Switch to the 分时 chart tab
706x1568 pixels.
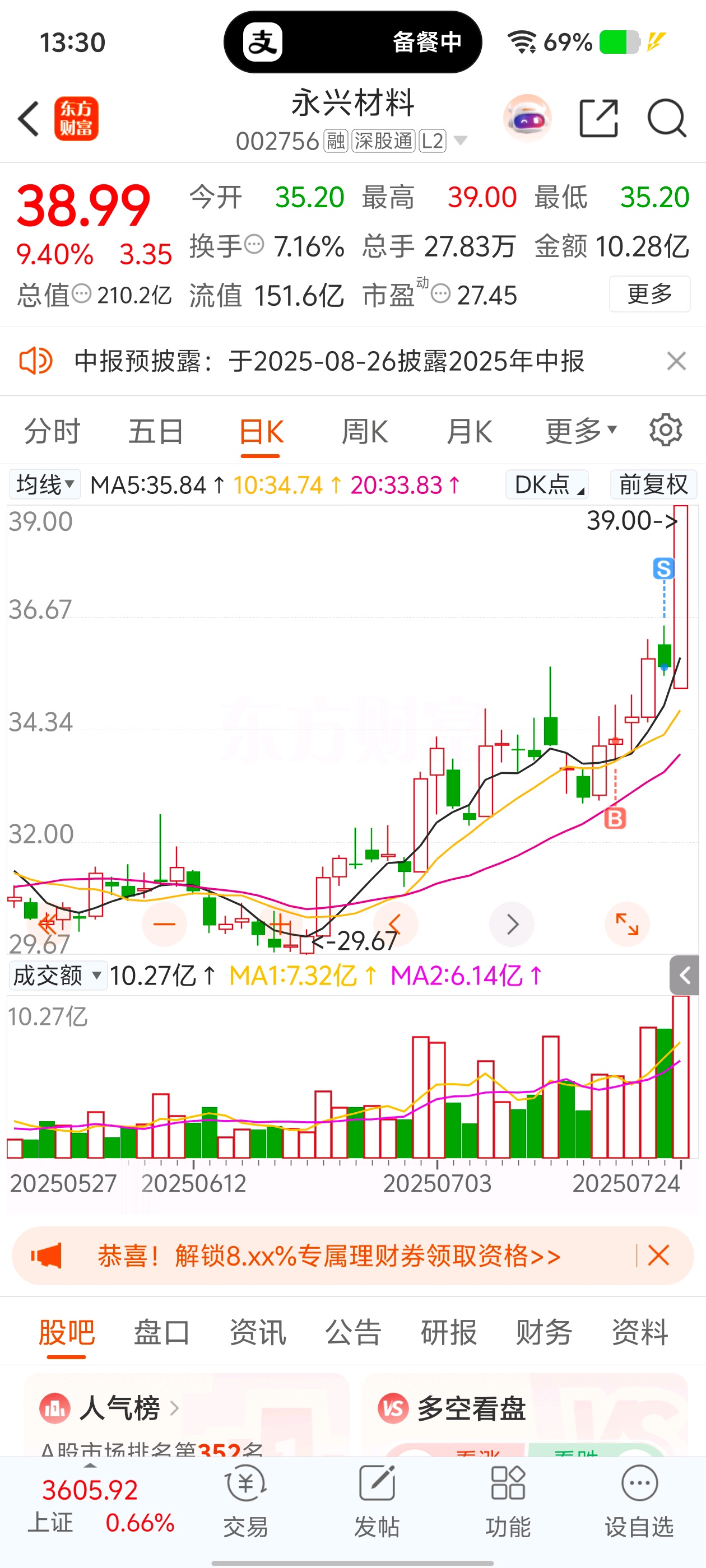pyautogui.click(x=52, y=432)
